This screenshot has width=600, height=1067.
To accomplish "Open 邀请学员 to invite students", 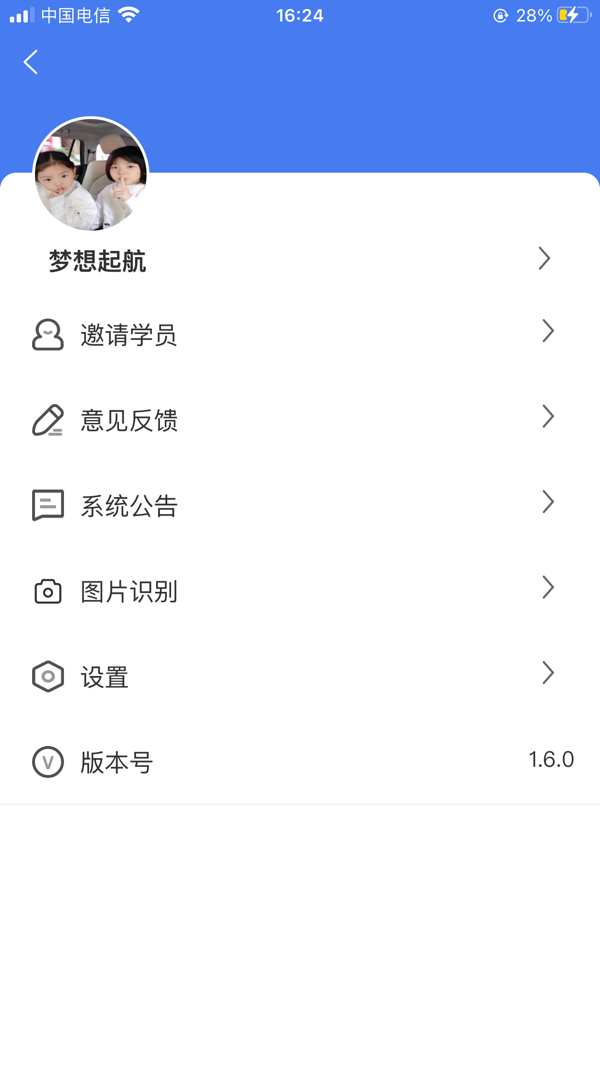I will 129,335.
